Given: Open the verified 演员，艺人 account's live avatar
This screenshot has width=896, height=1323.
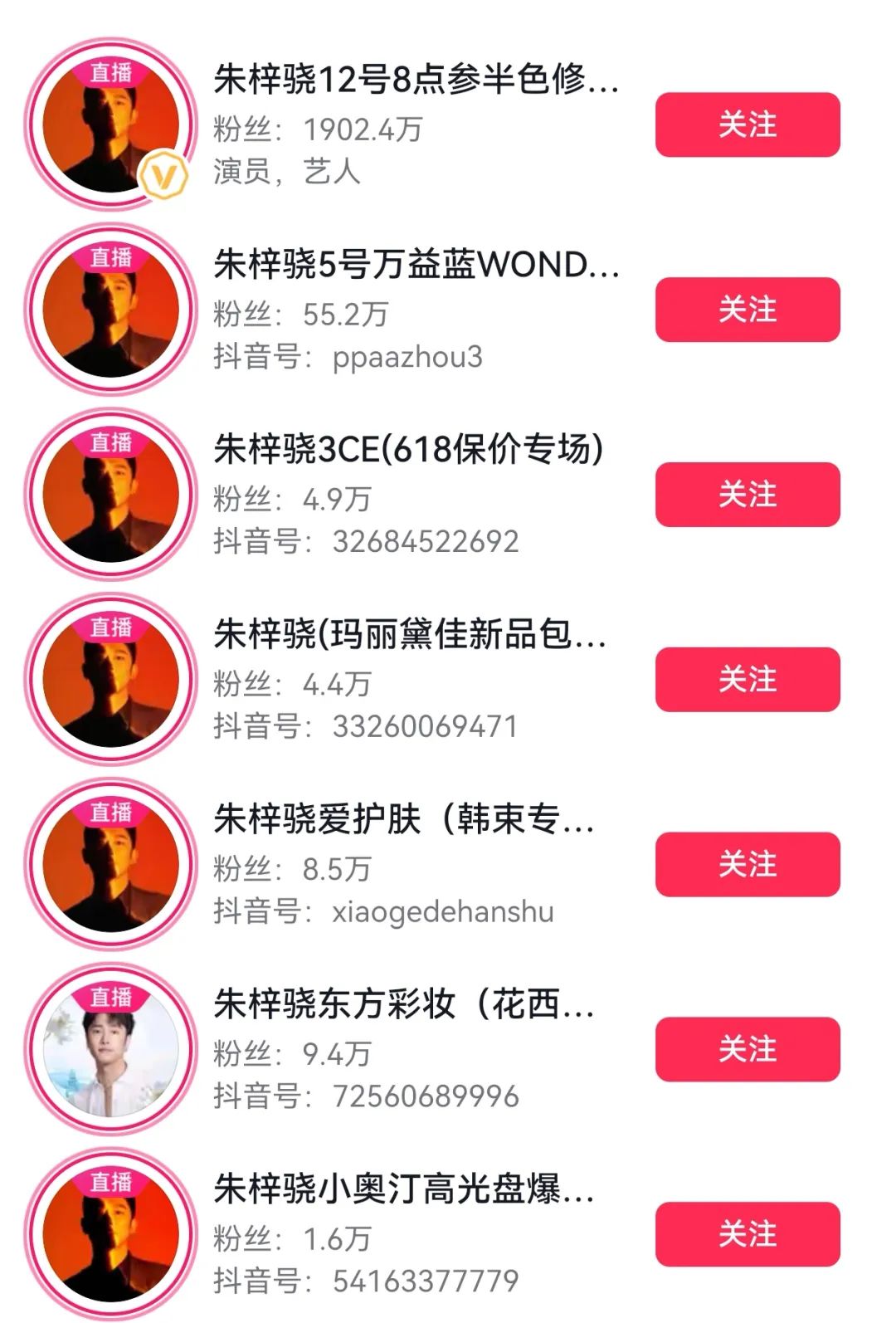Looking at the screenshot, I should (110, 124).
